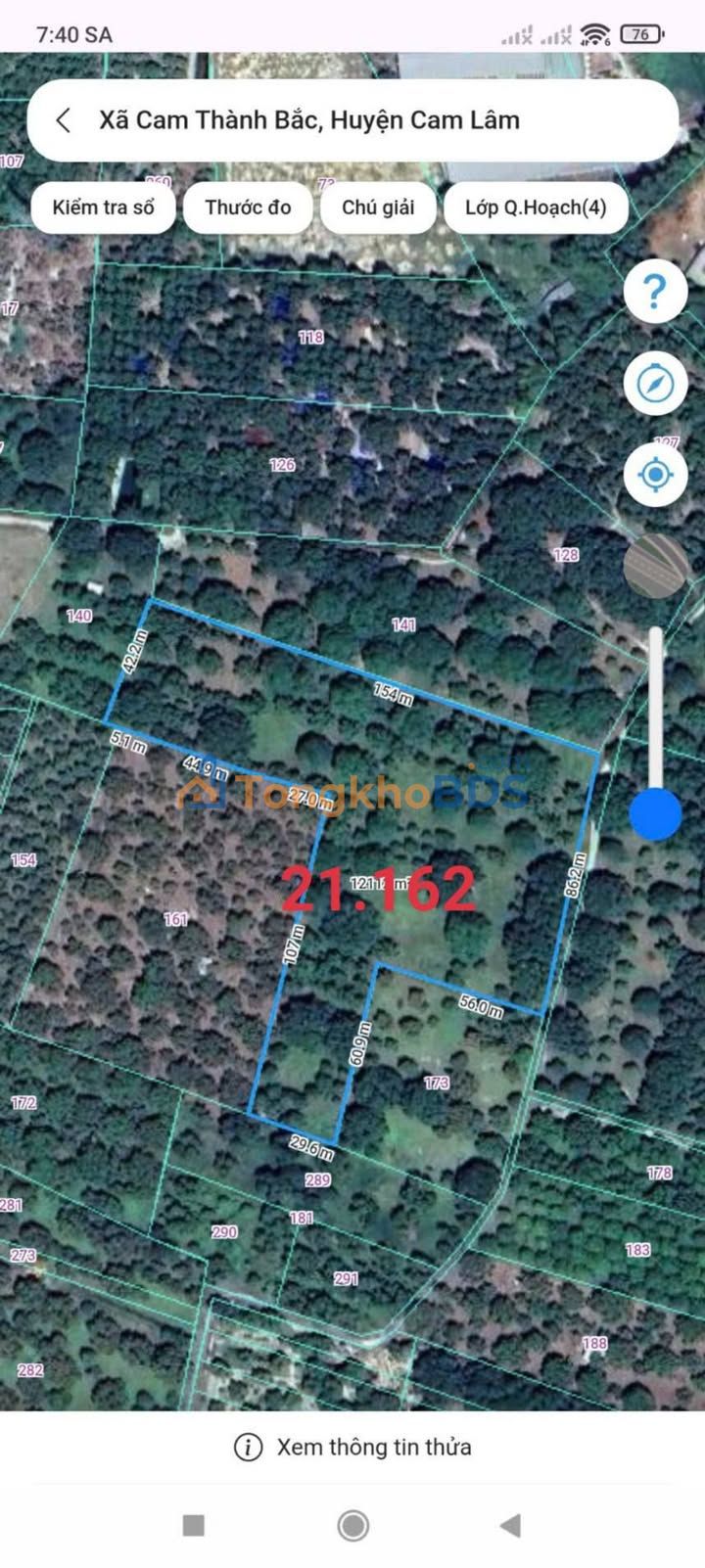View Xem thông tin thửa details
Image resolution: width=705 pixels, height=1568 pixels.
tap(352, 1447)
